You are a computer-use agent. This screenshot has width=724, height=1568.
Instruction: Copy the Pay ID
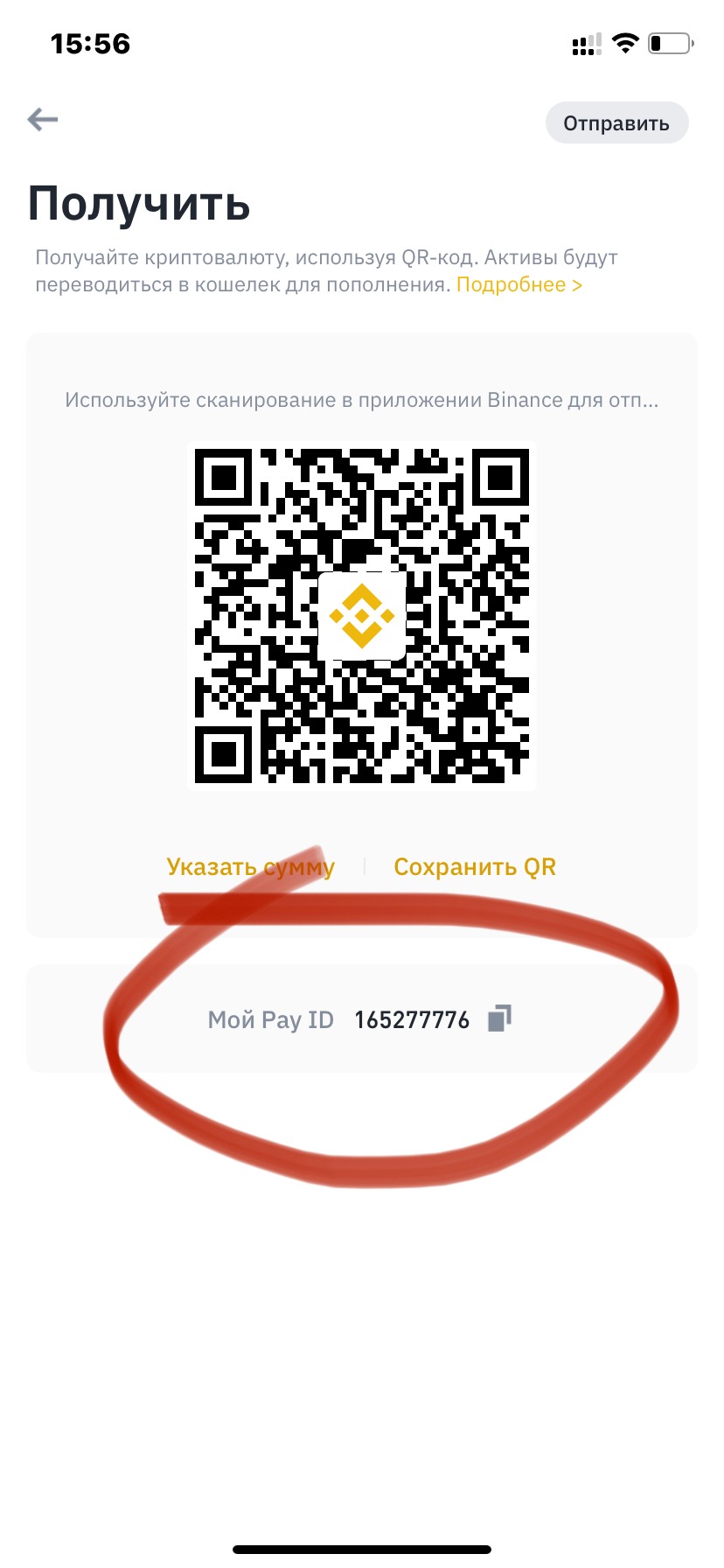(x=499, y=1018)
